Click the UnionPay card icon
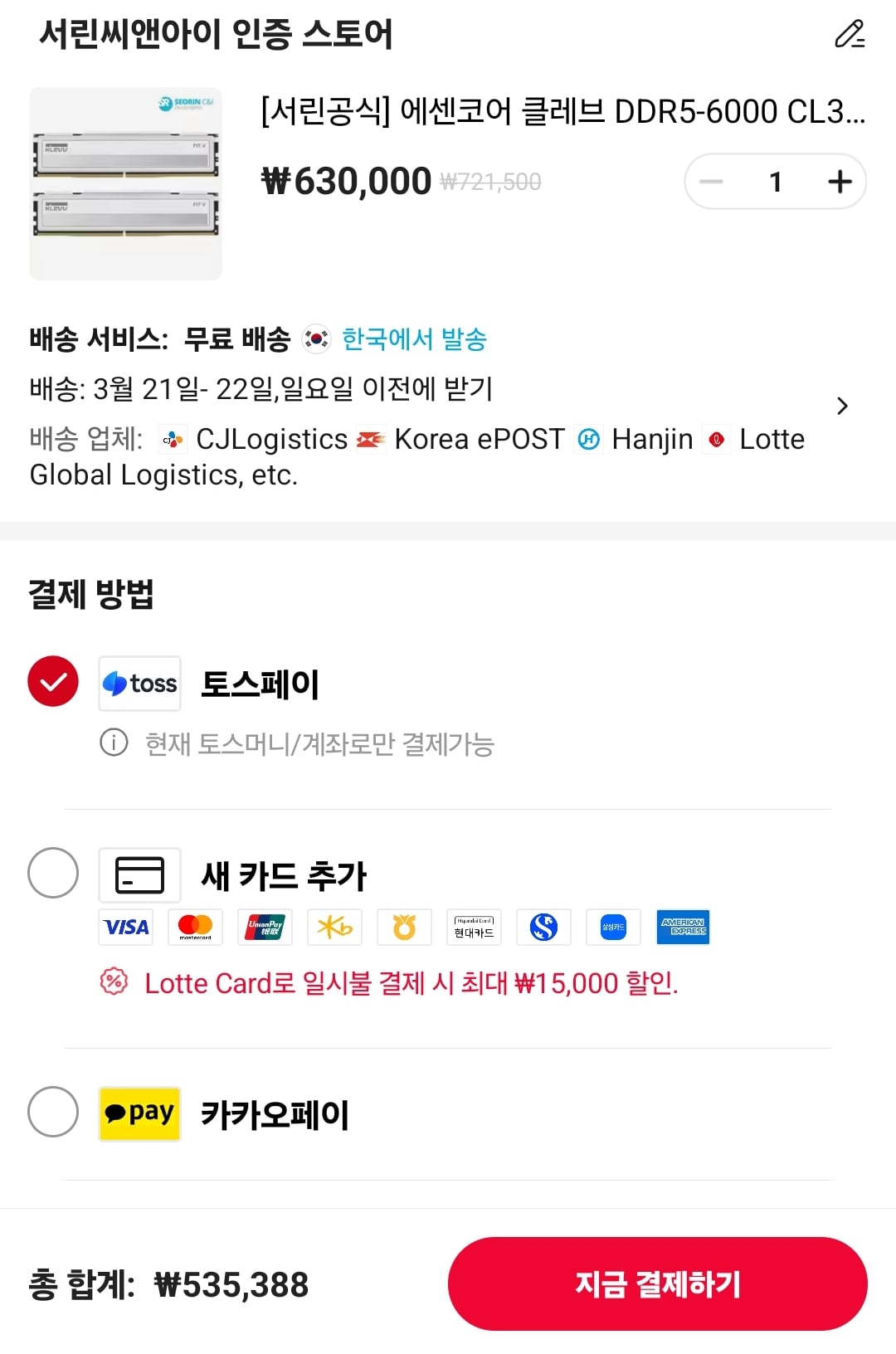Viewport: 896px width, 1354px height. click(265, 927)
